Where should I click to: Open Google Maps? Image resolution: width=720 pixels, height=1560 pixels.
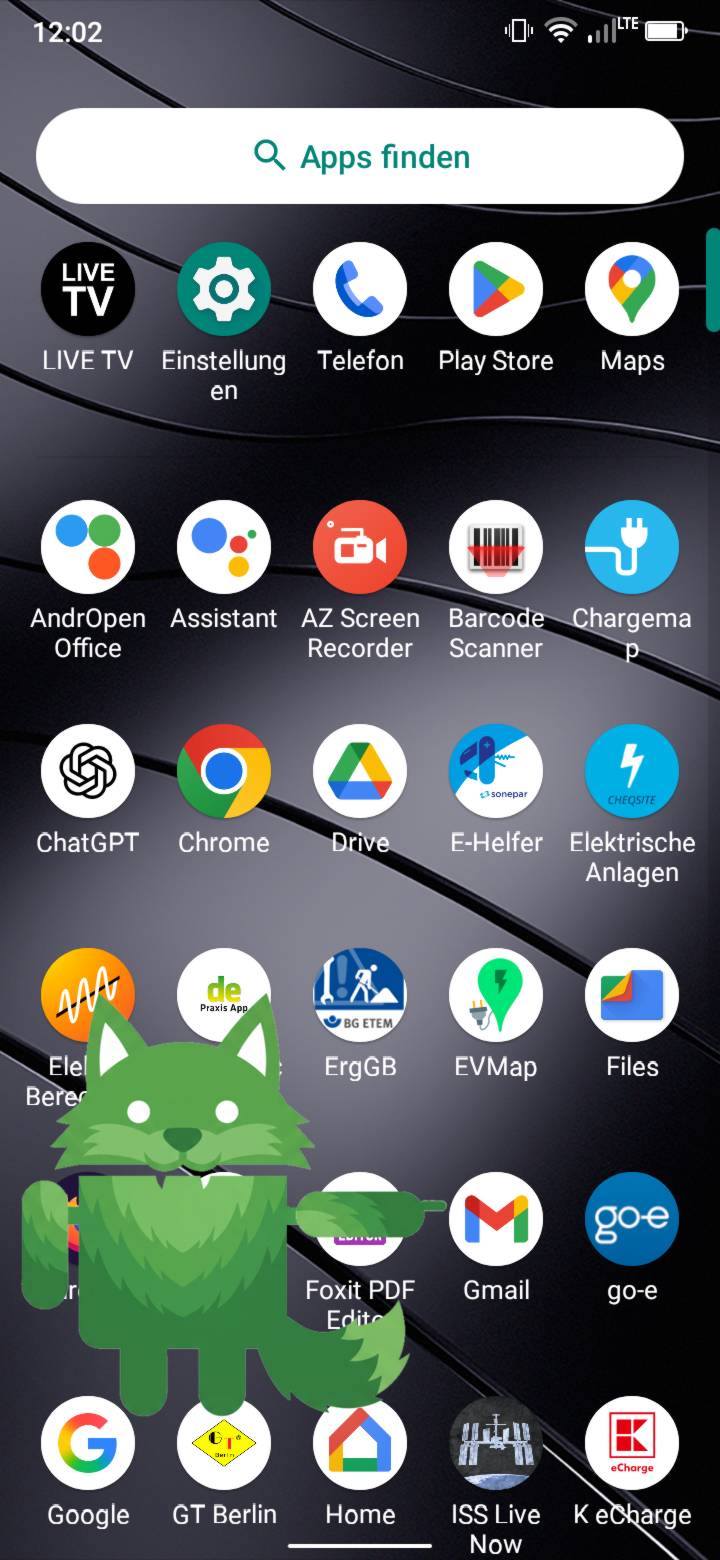(x=632, y=289)
